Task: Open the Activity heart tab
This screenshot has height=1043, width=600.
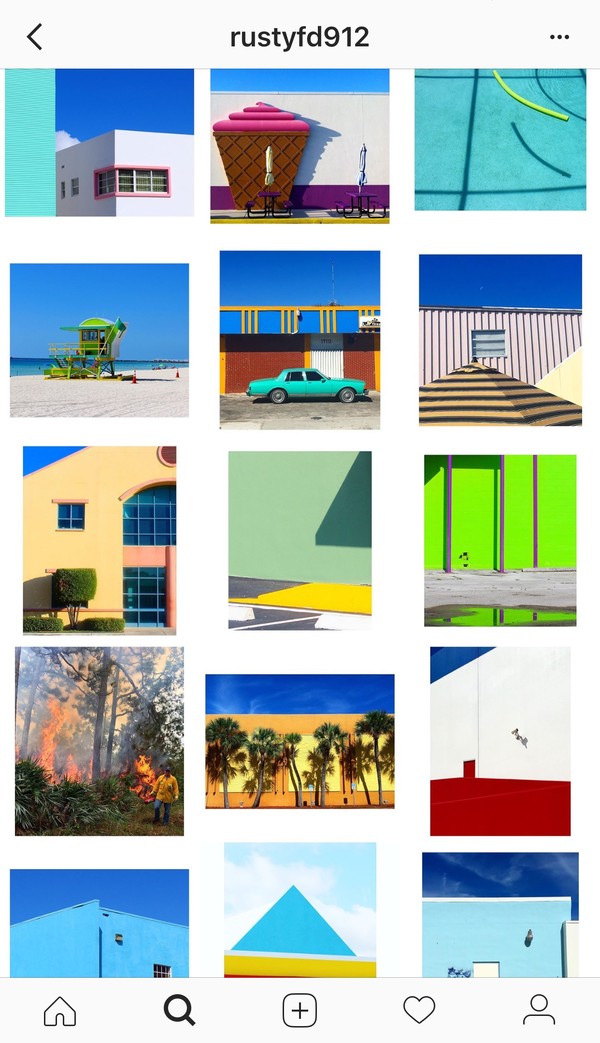Action: pos(419,1010)
